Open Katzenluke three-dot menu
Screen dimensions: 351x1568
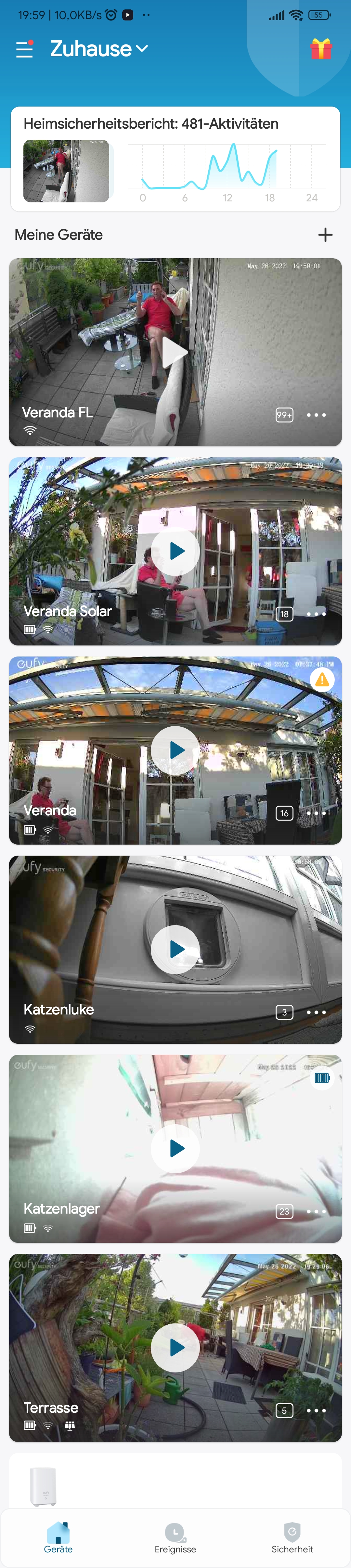pos(316,1012)
